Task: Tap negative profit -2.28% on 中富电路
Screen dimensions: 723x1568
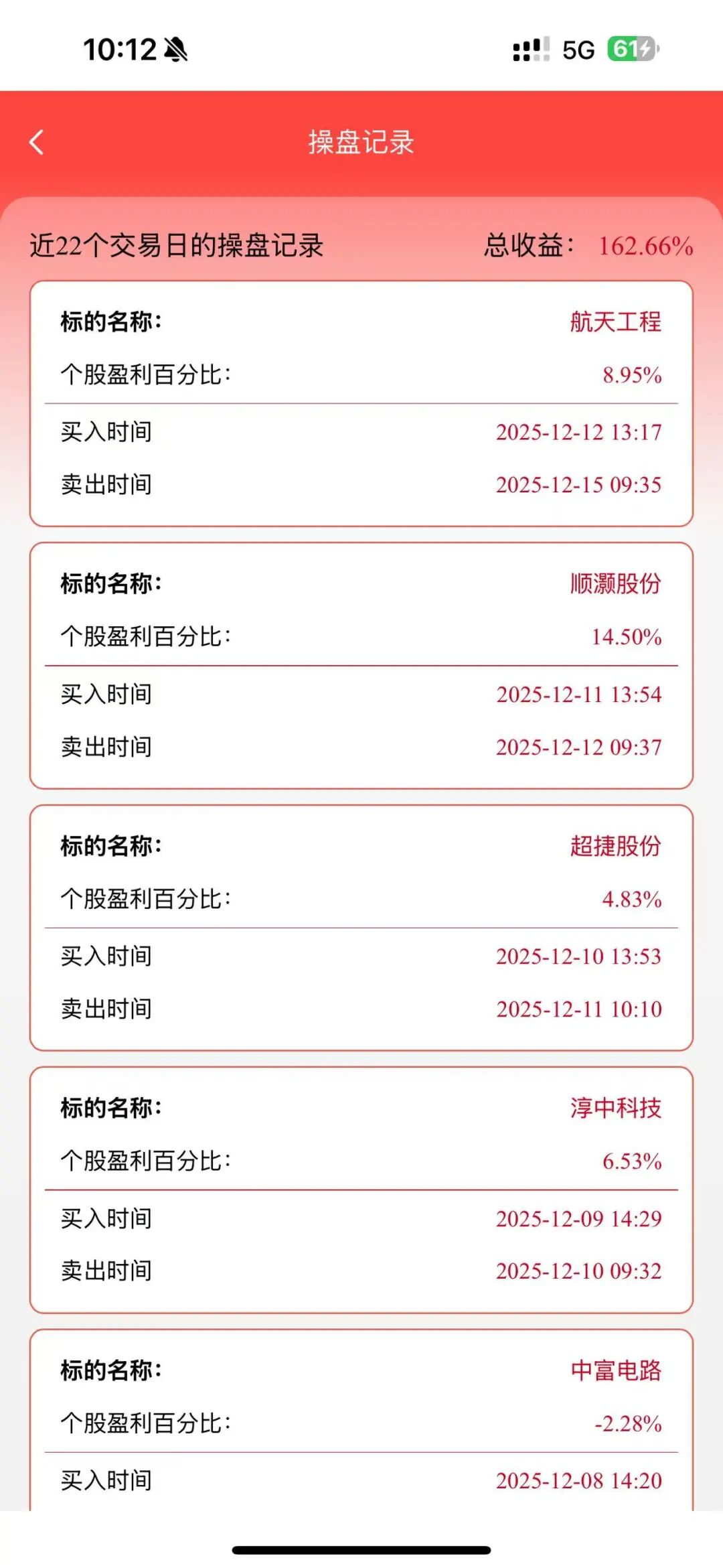Action: [x=629, y=1423]
